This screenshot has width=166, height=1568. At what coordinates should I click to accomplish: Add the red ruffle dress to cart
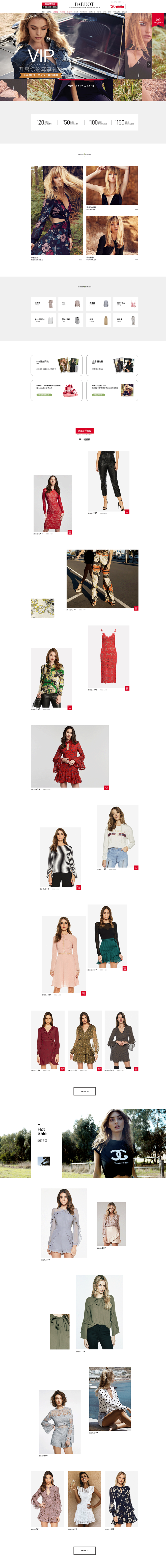(106, 788)
